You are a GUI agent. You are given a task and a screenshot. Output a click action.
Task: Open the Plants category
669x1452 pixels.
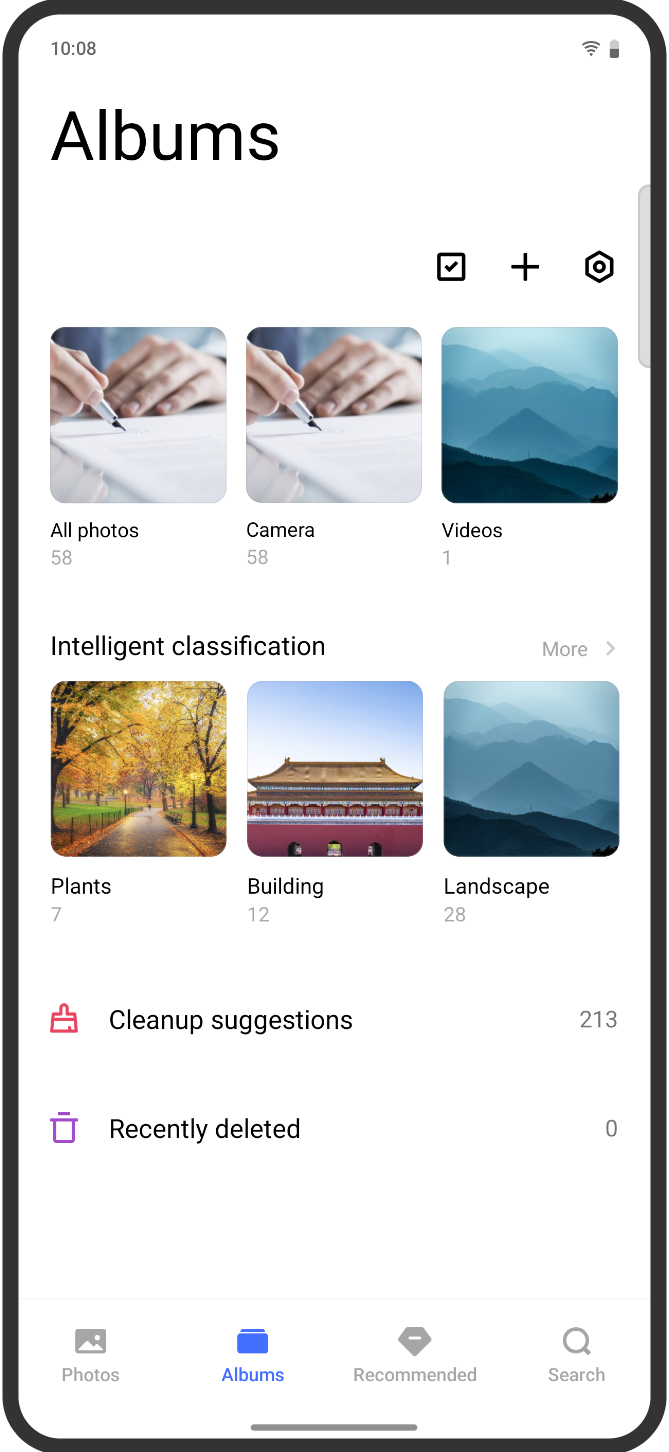pyautogui.click(x=138, y=769)
